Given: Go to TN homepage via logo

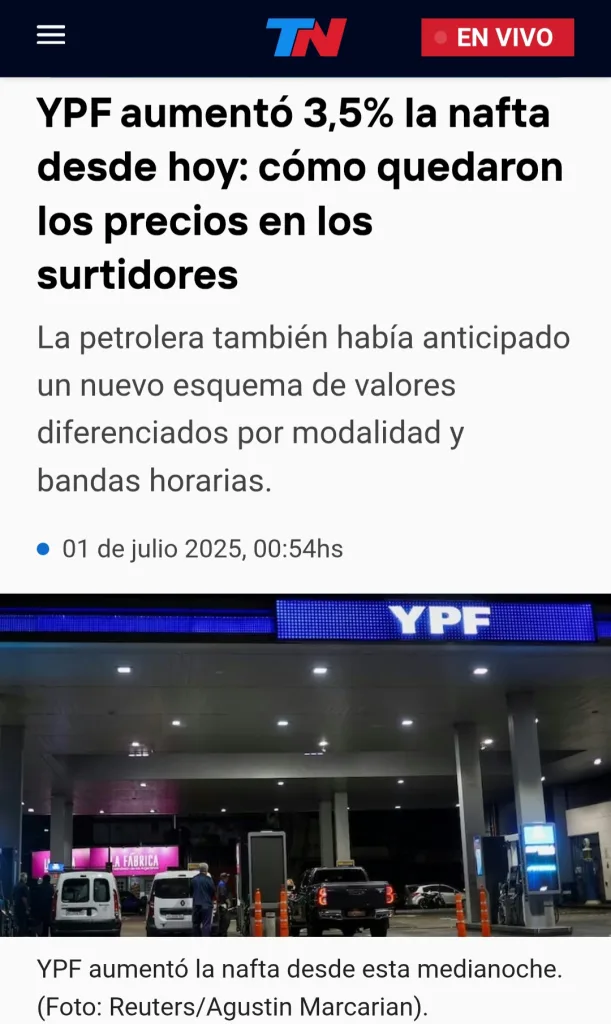Looking at the screenshot, I should pos(306,37).
